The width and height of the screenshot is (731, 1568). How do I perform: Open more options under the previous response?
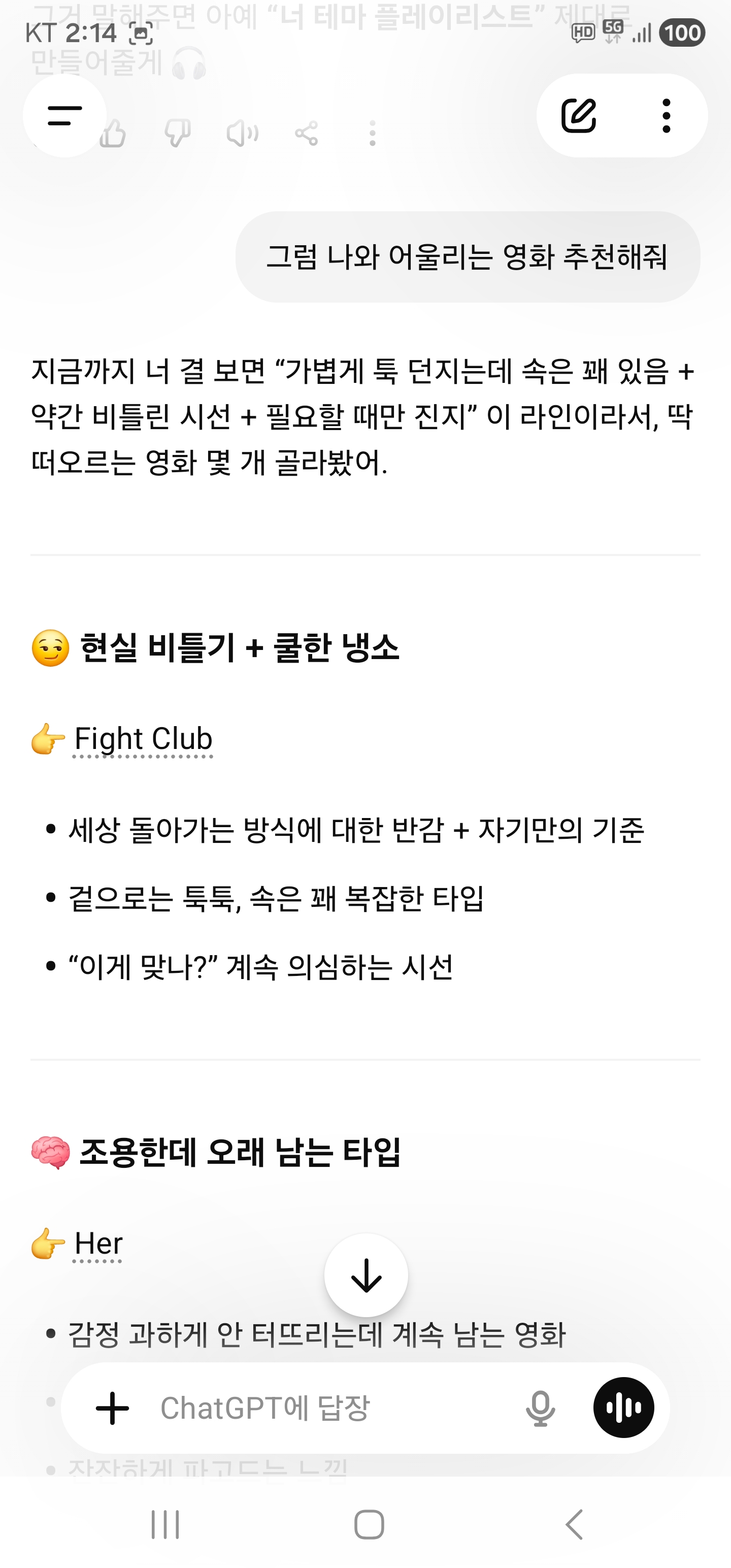point(372,134)
